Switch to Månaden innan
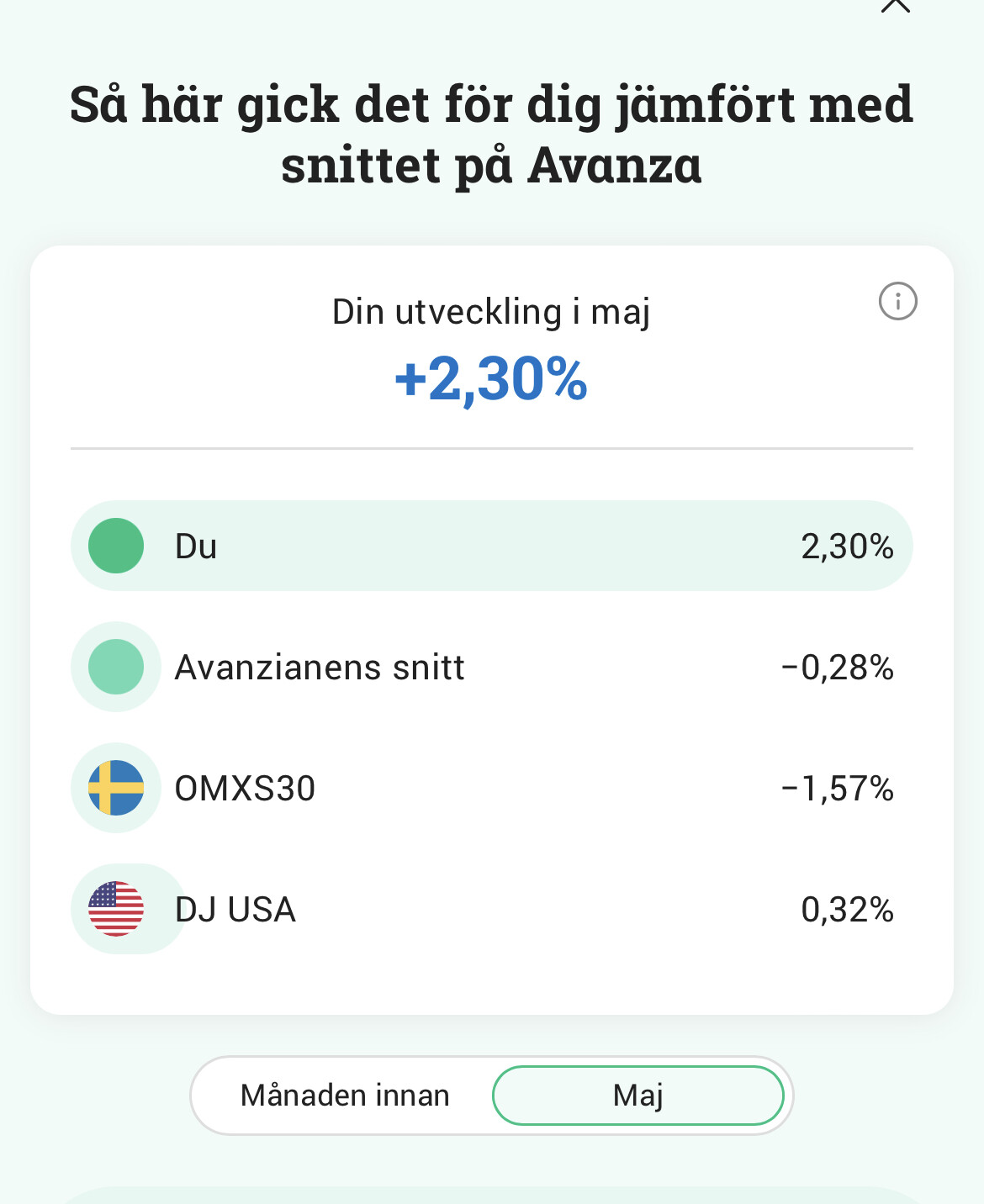This screenshot has height=1204, width=984. click(345, 1096)
